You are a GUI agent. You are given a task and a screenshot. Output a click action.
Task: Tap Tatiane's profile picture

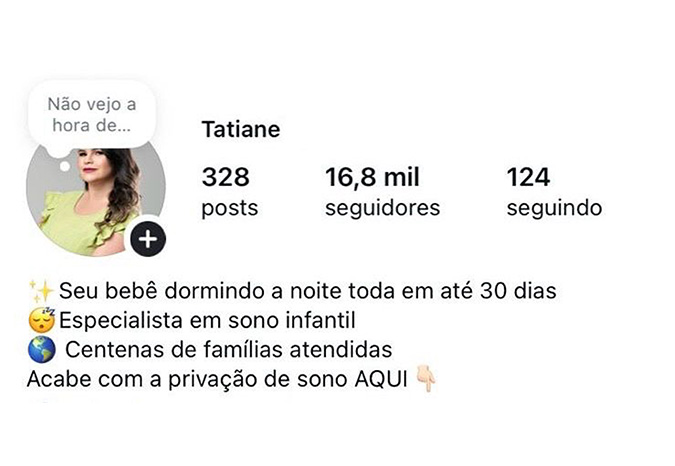pyautogui.click(x=92, y=200)
